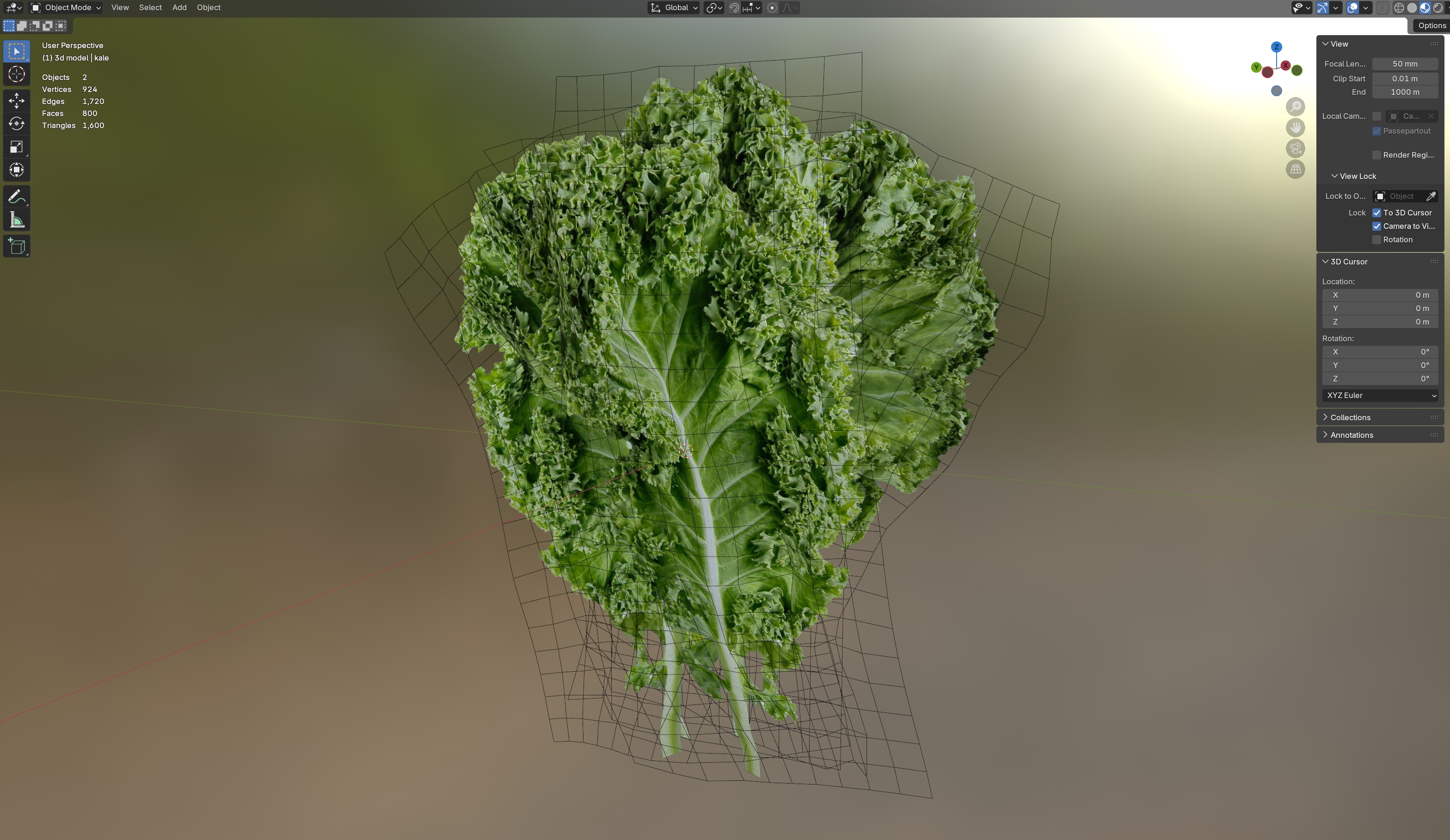Choose the Add Cube tool

16,246
